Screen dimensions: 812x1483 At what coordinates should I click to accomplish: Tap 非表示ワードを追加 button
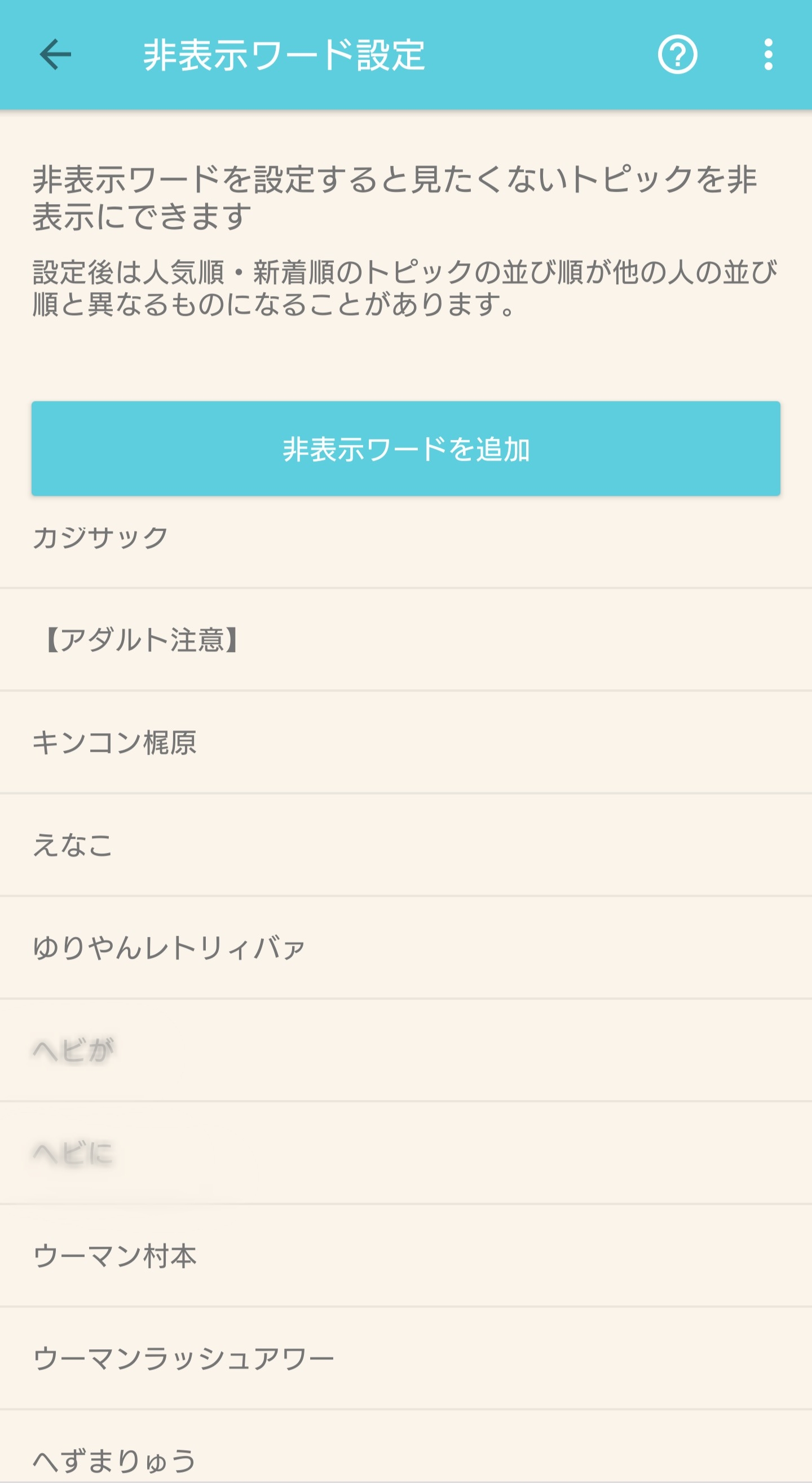click(405, 448)
